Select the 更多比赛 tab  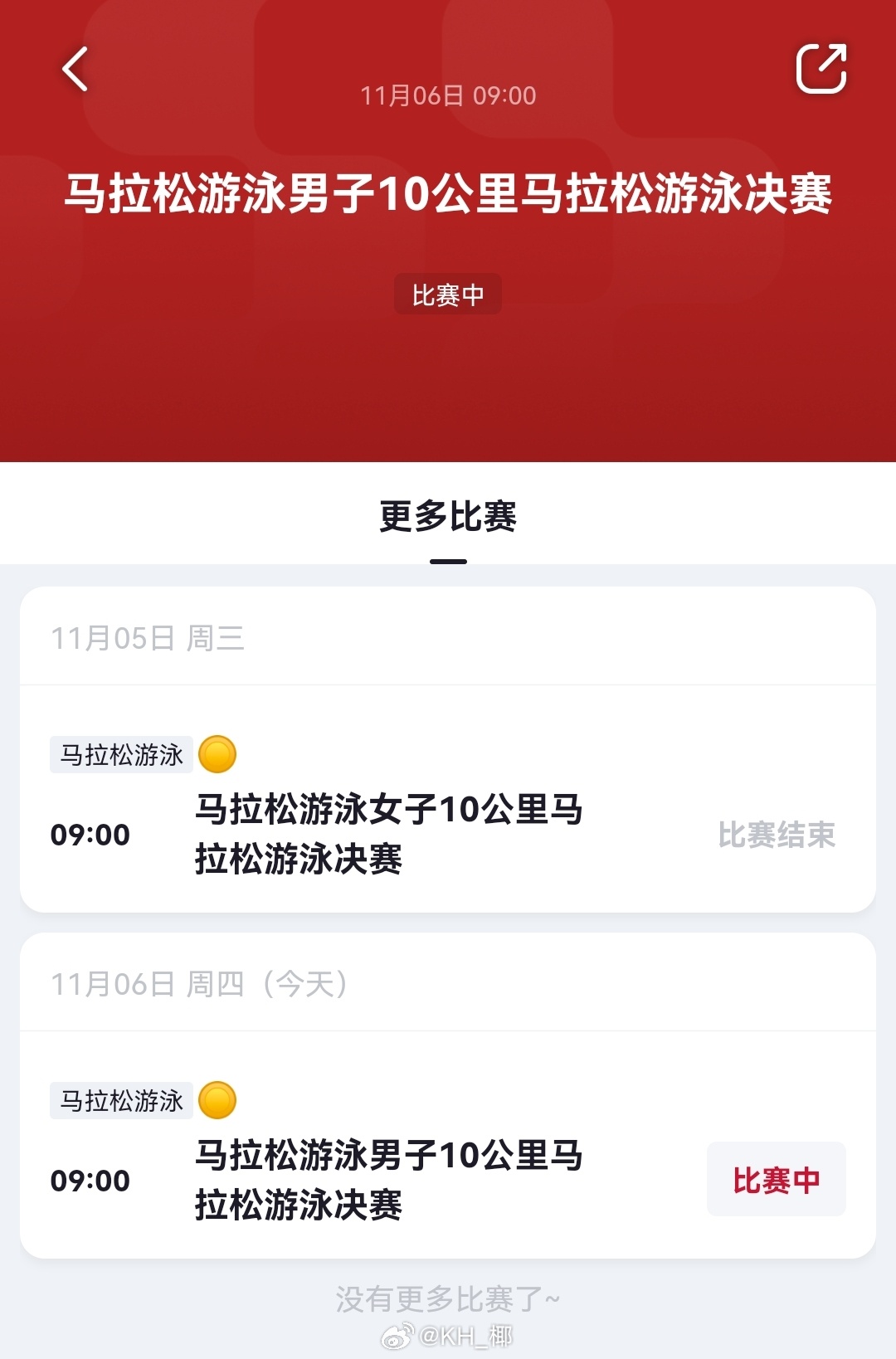tap(448, 516)
